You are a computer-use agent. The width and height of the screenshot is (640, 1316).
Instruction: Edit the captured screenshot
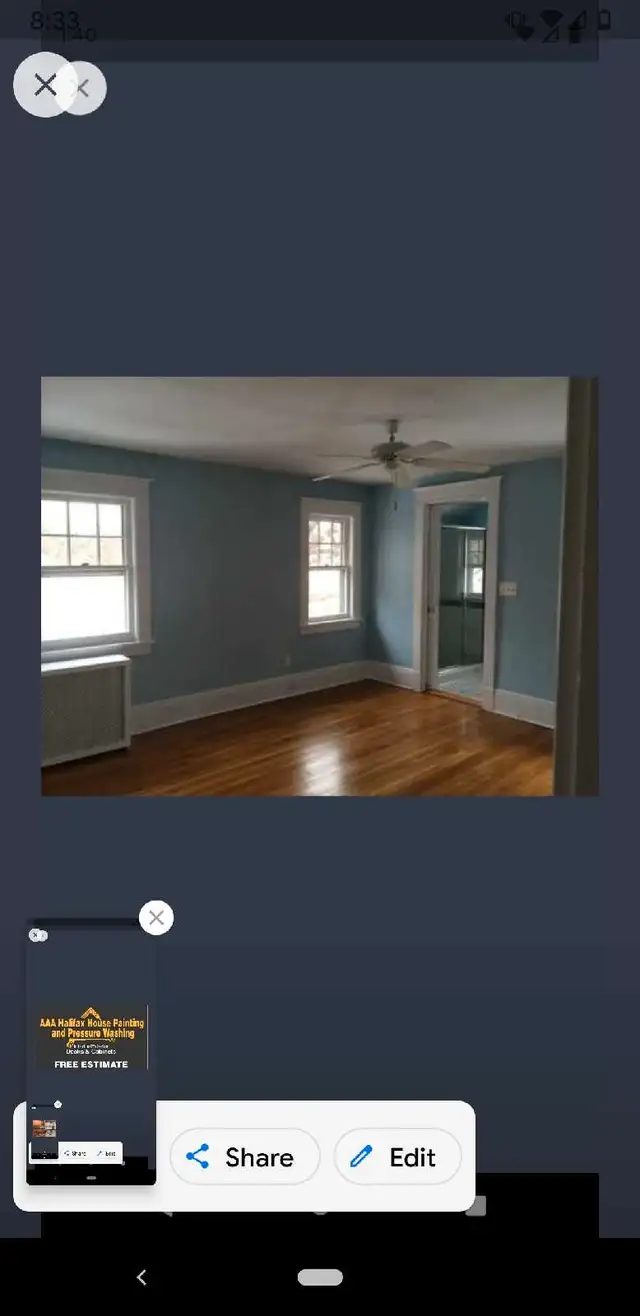[x=397, y=1157]
